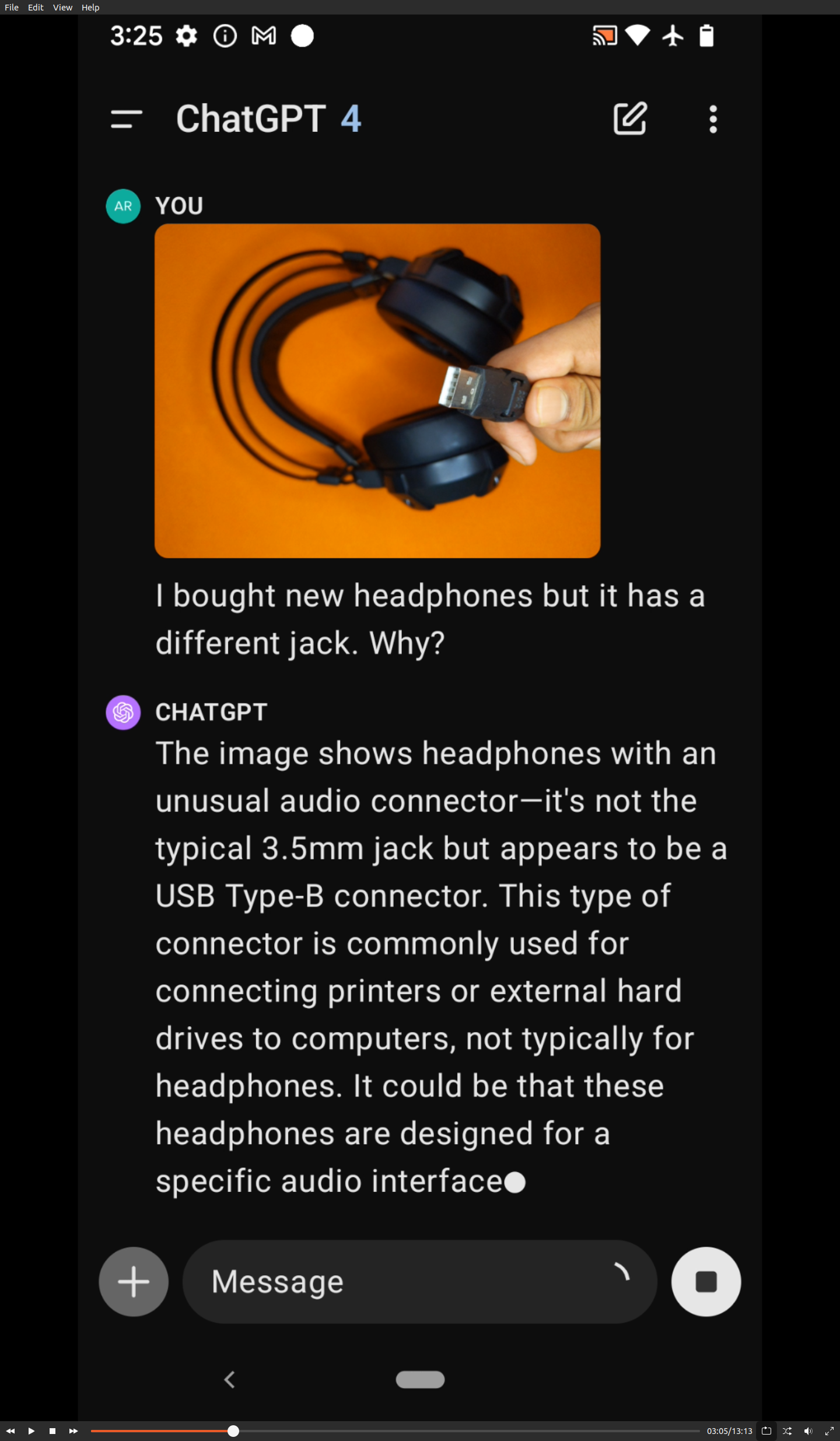Enter the fullscreen mode
The width and height of the screenshot is (840, 1441).
click(829, 1430)
